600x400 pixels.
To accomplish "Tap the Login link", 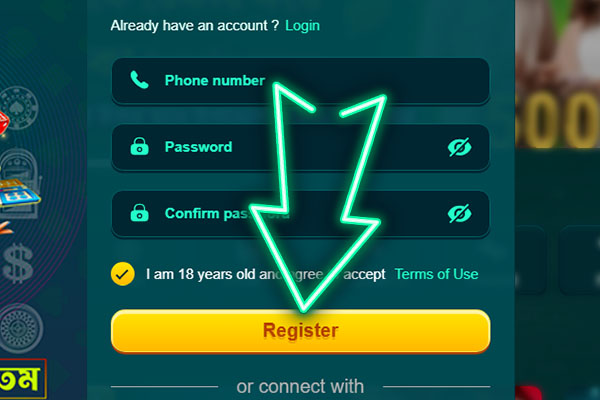I will pyautogui.click(x=302, y=25).
